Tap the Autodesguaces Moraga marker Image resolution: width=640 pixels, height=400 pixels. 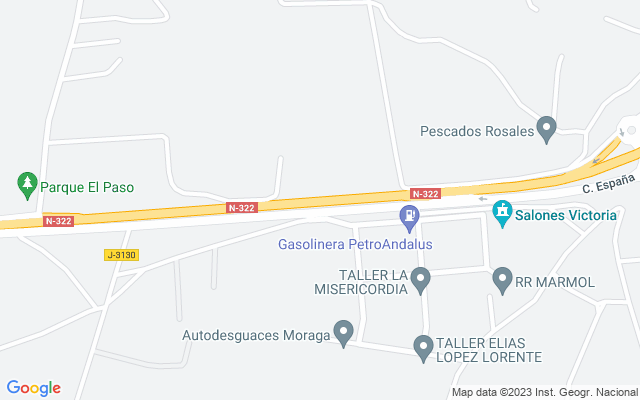[x=344, y=333]
